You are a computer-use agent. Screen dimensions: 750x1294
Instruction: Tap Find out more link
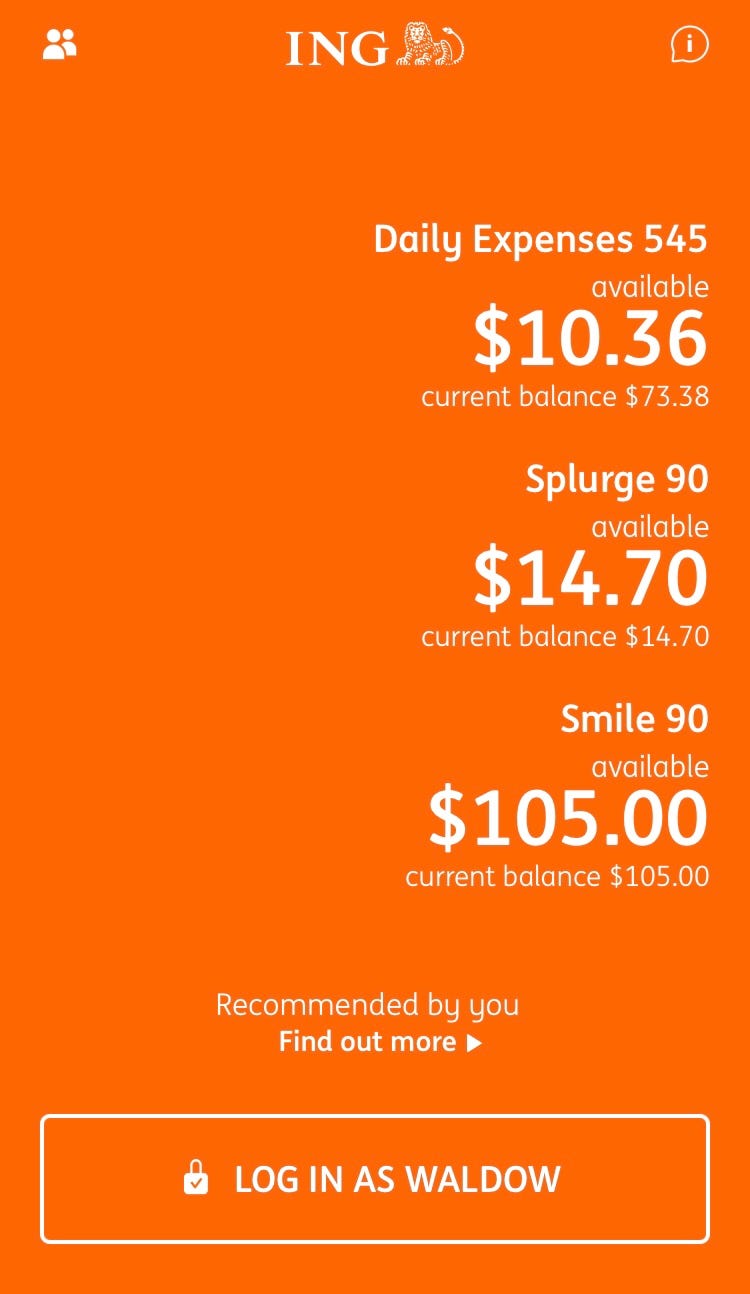click(x=380, y=1042)
